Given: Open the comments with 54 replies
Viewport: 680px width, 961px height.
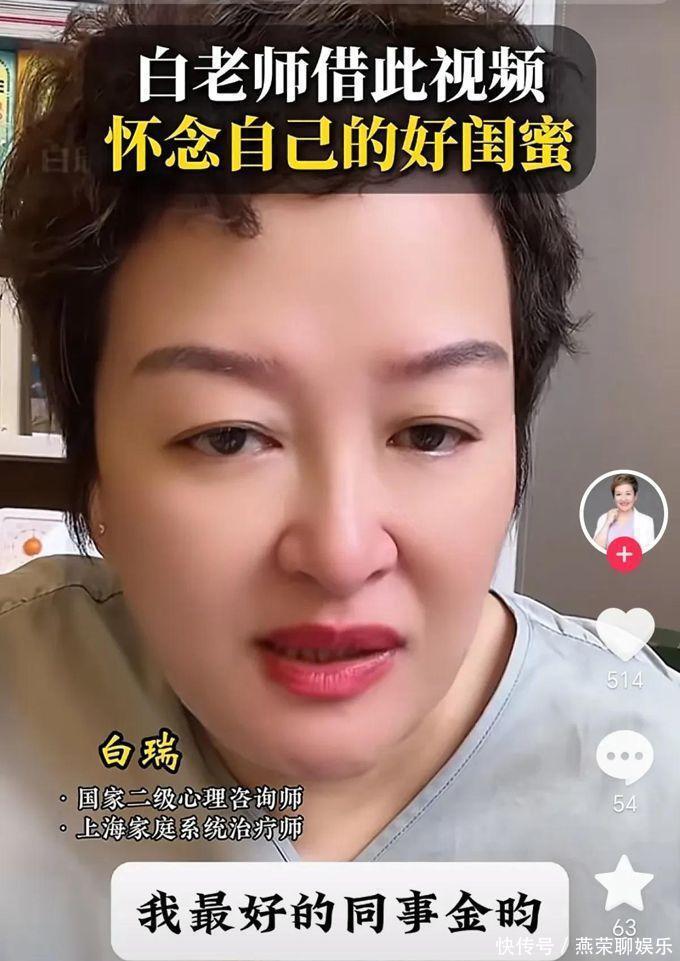Looking at the screenshot, I should pyautogui.click(x=625, y=758).
